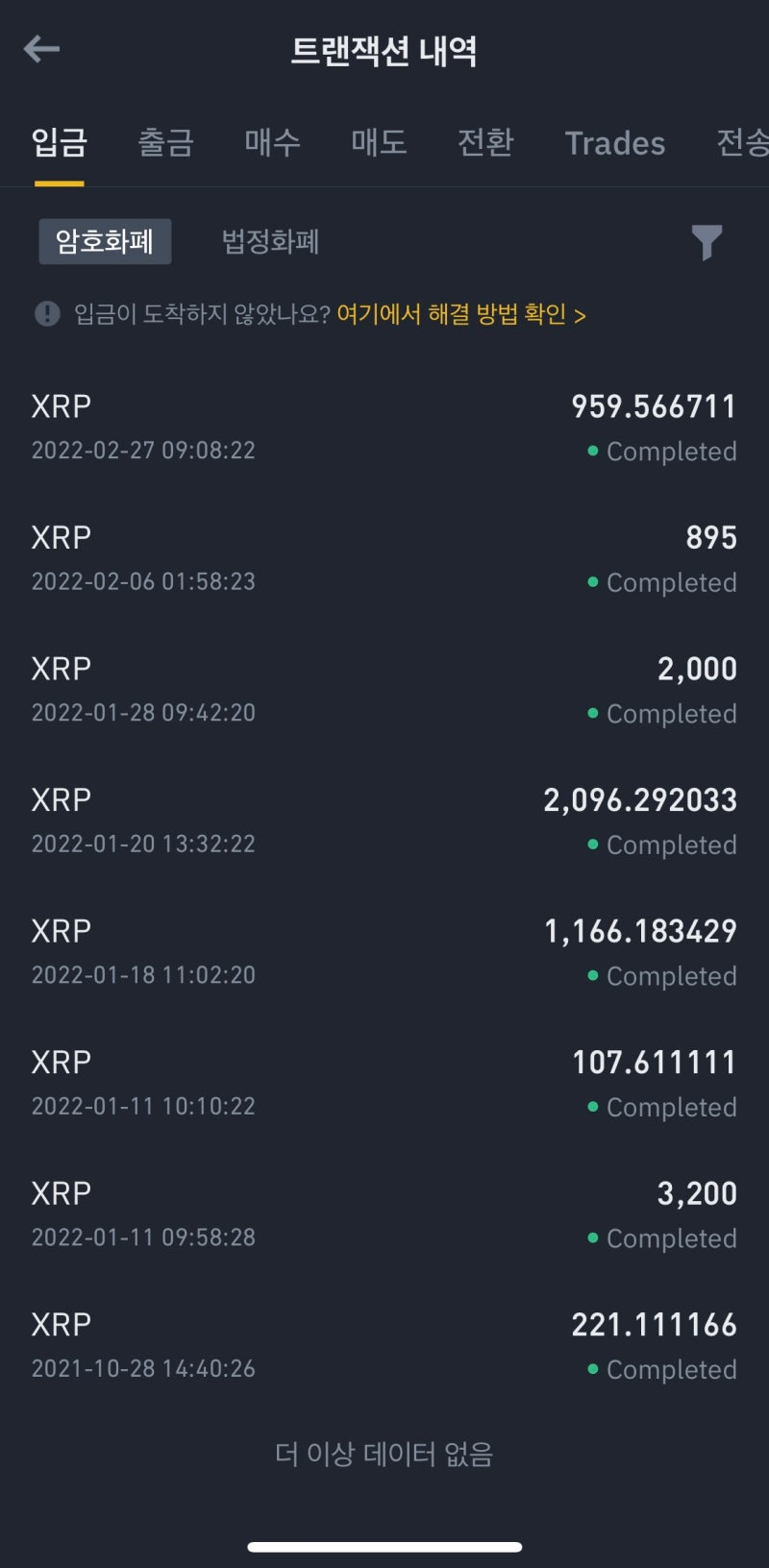769x1568 pixels.
Task: Open the XRP deposit of 2,000
Action: coord(384,690)
